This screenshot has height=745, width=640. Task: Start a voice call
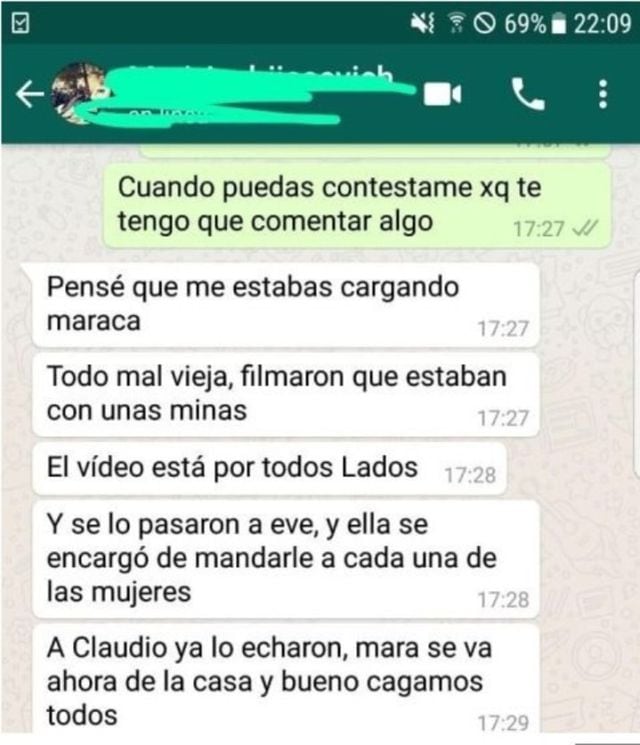pos(527,94)
